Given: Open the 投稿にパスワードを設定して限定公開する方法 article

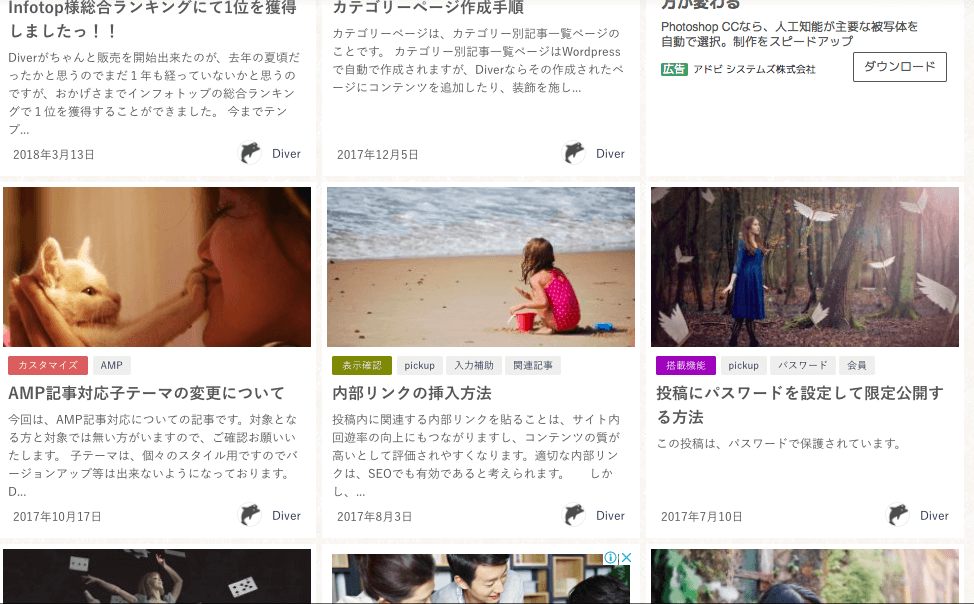Looking at the screenshot, I should (x=799, y=392).
